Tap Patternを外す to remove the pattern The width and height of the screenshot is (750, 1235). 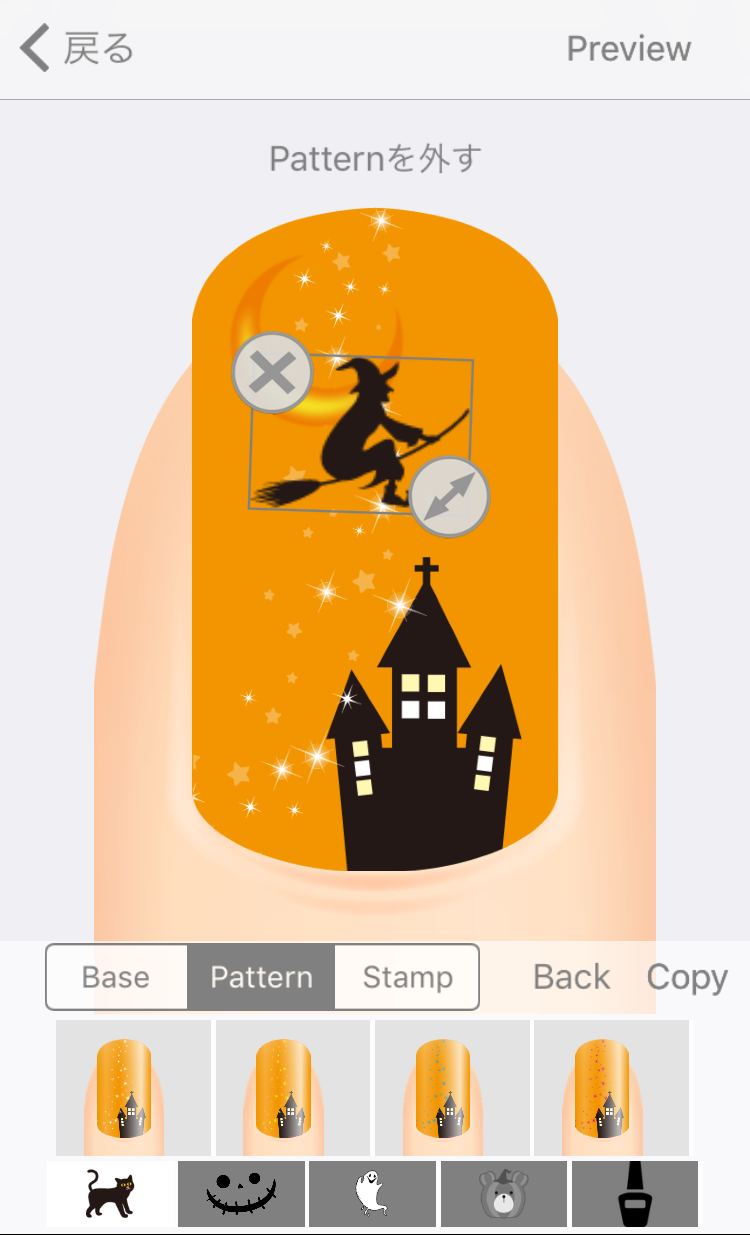(x=375, y=158)
